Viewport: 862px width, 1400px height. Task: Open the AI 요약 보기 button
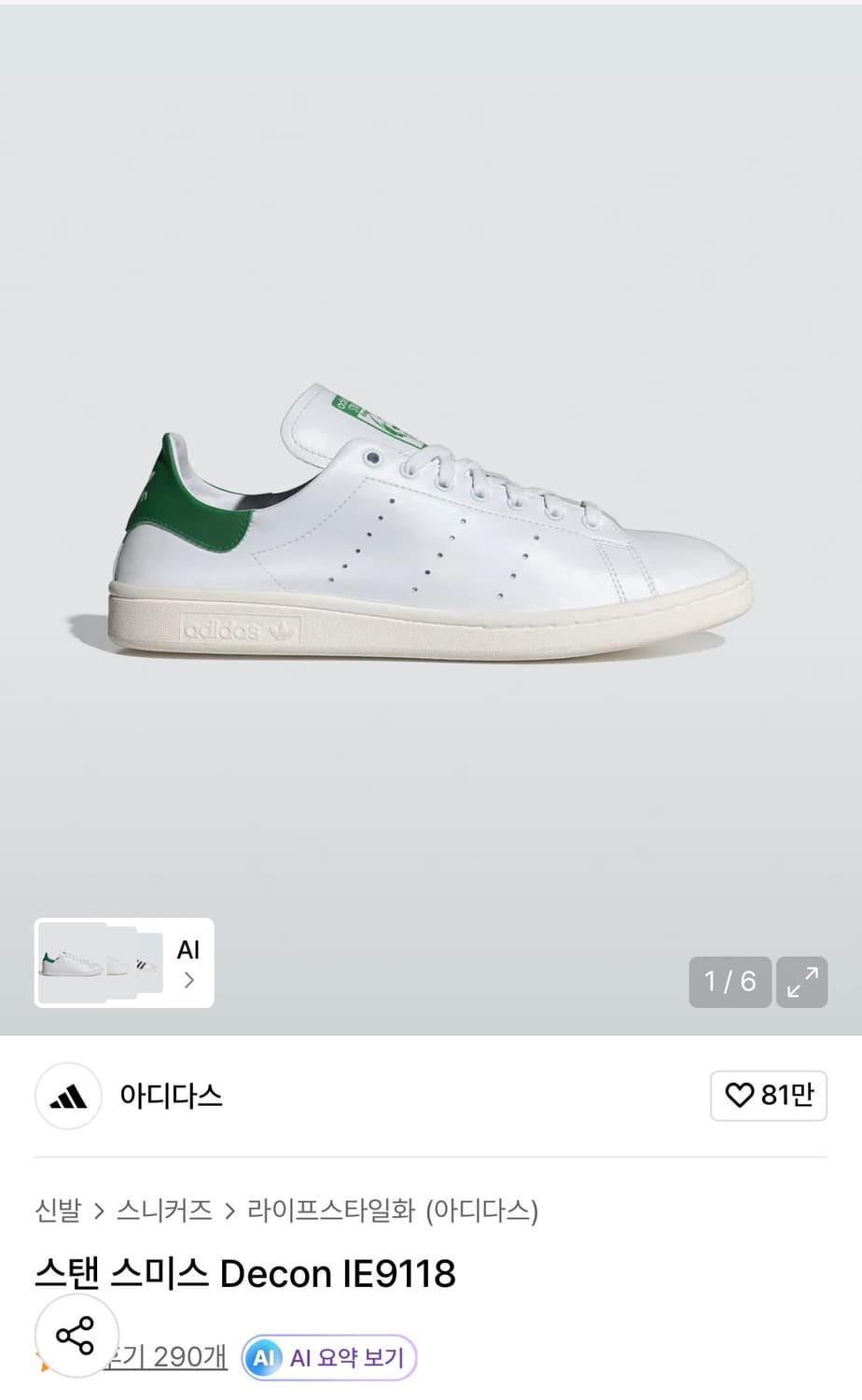(x=327, y=1357)
